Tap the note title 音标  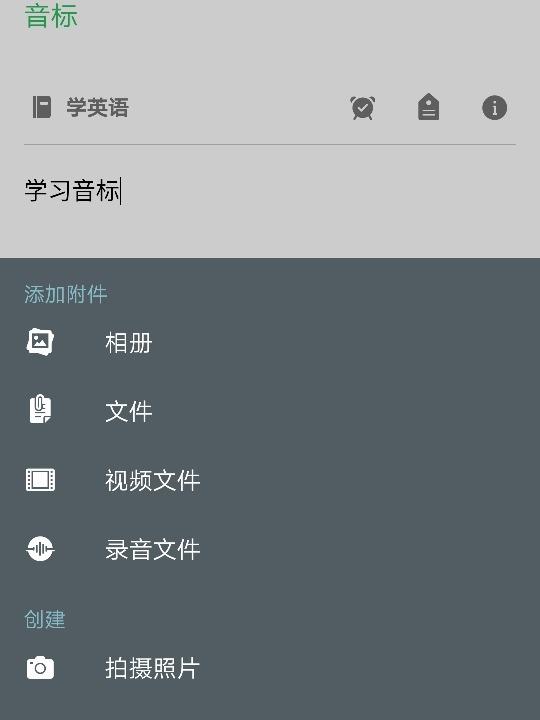(51, 16)
